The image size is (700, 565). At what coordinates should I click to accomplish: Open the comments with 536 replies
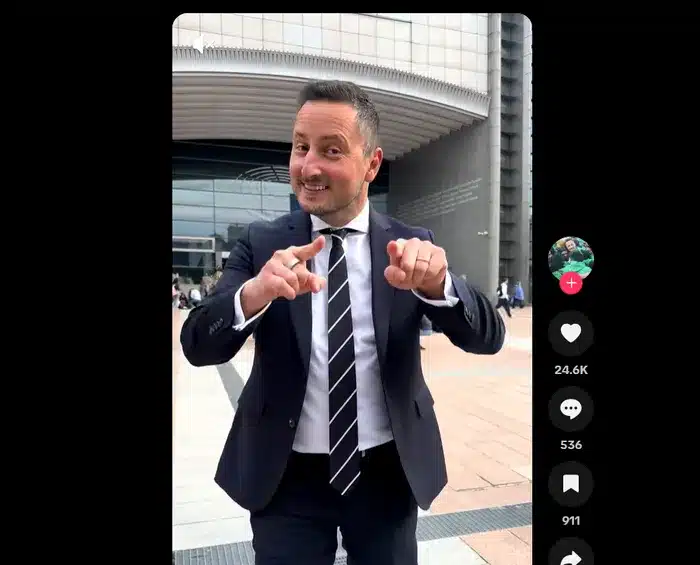point(571,408)
